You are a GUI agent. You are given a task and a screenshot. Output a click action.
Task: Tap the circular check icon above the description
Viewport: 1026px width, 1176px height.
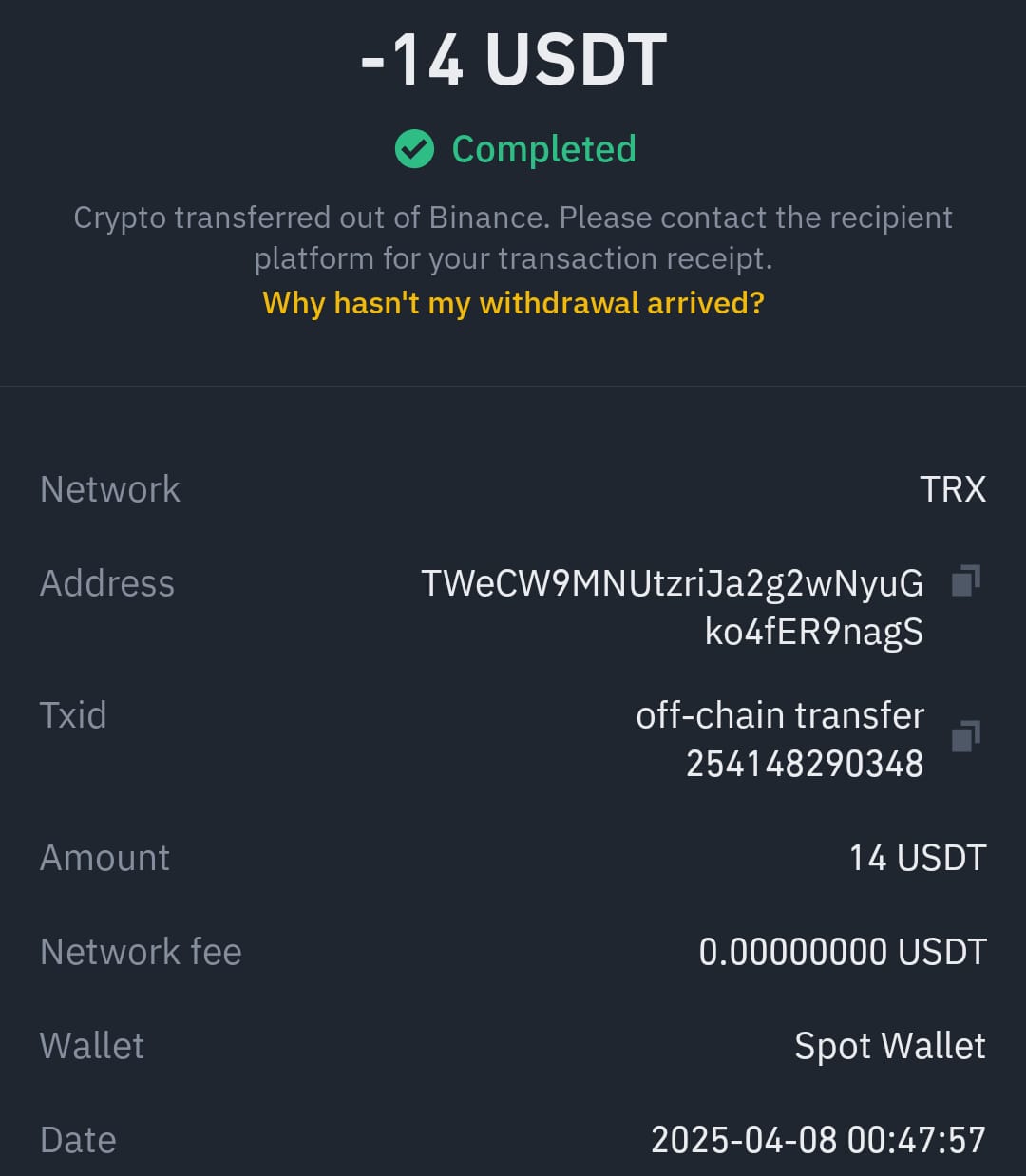[x=414, y=149]
